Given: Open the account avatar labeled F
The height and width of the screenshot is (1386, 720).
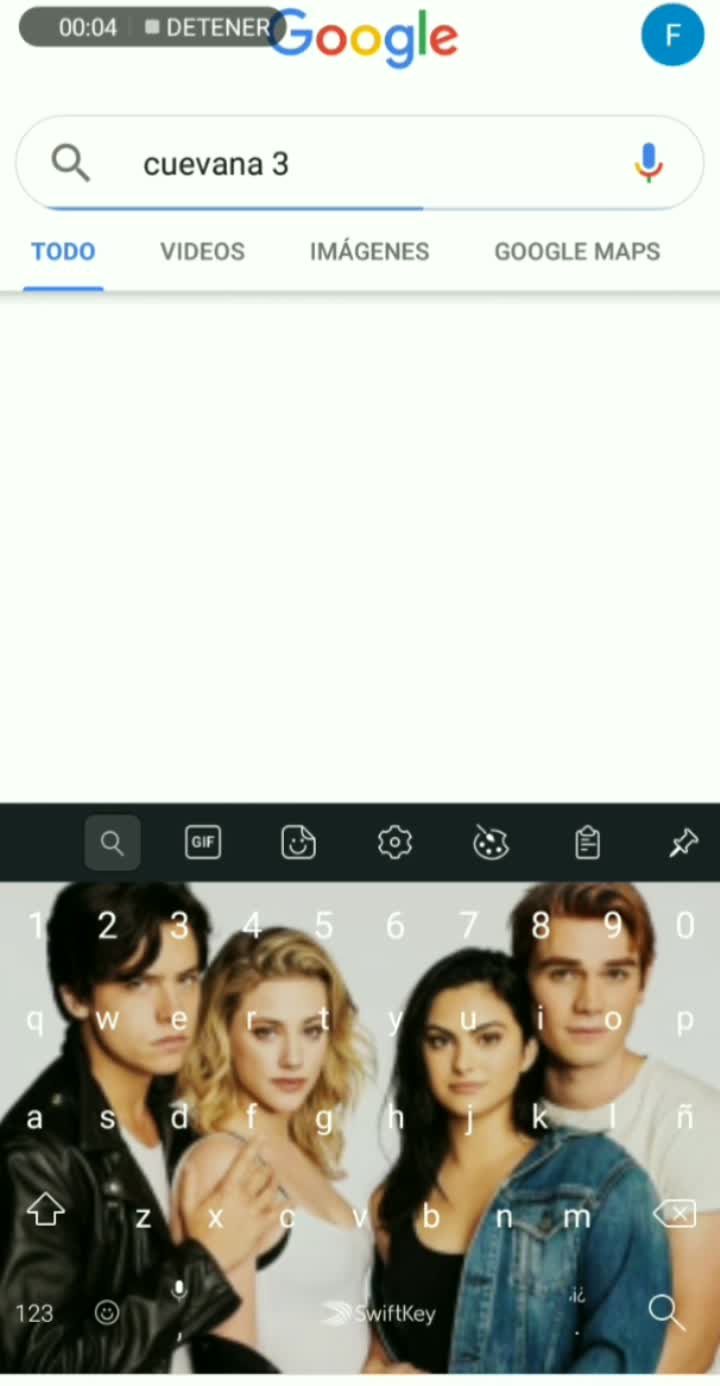Looking at the screenshot, I should click(672, 35).
